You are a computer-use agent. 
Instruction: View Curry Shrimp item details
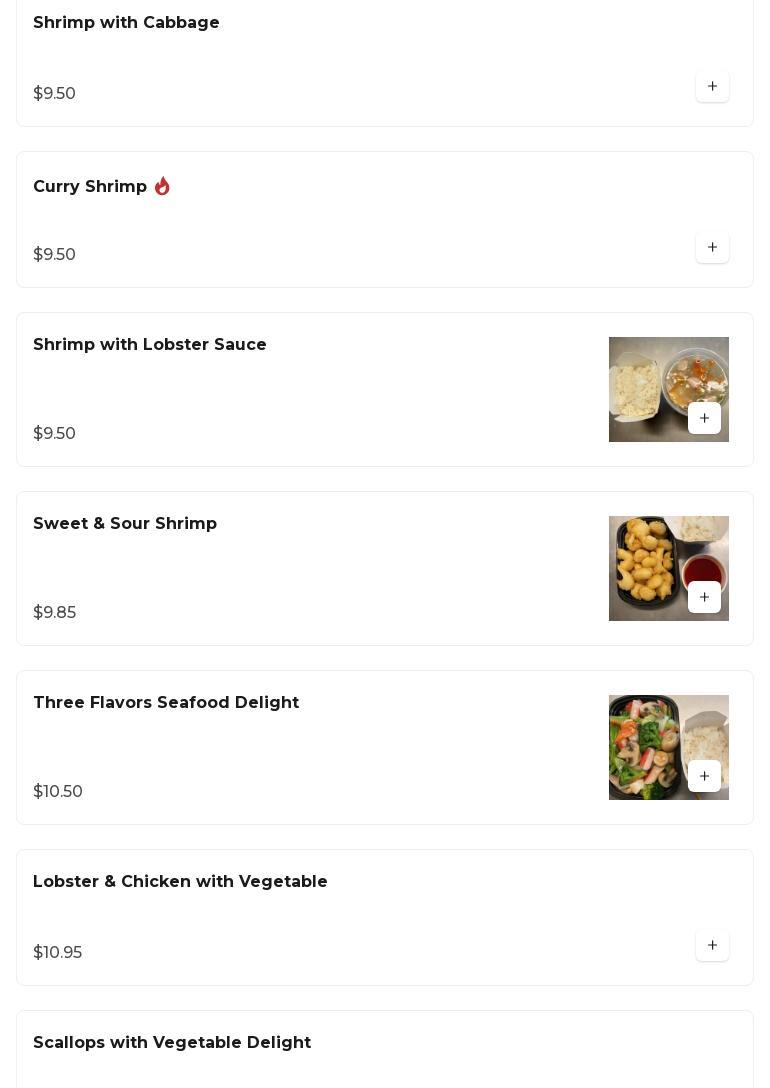click(90, 187)
